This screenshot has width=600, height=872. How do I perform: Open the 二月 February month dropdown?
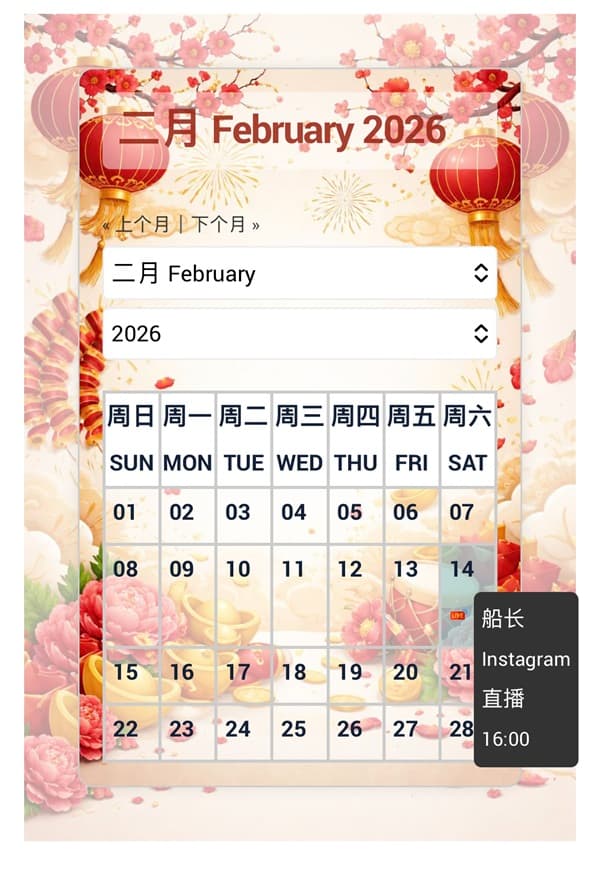[x=299, y=273]
